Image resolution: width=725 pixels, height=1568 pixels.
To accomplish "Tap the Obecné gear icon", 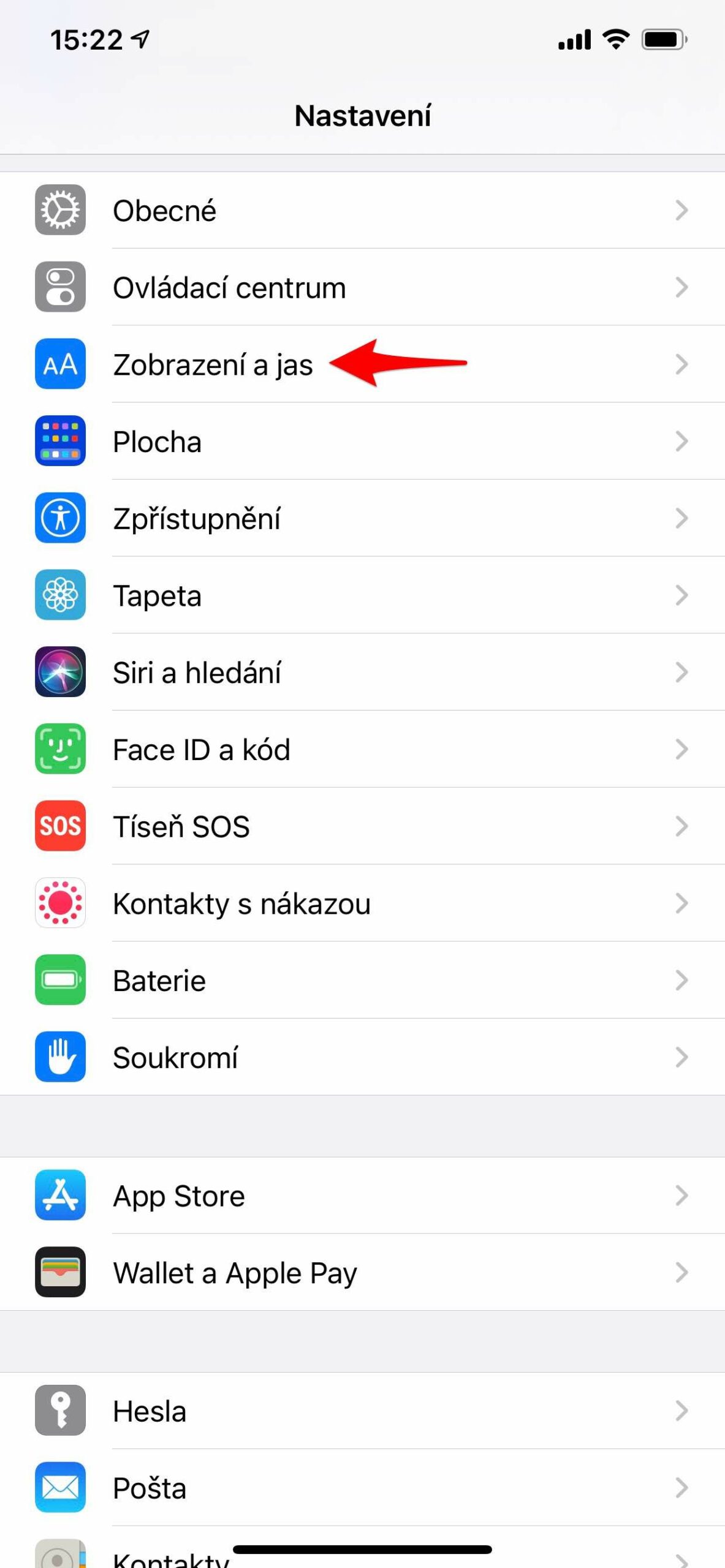I will pyautogui.click(x=60, y=210).
